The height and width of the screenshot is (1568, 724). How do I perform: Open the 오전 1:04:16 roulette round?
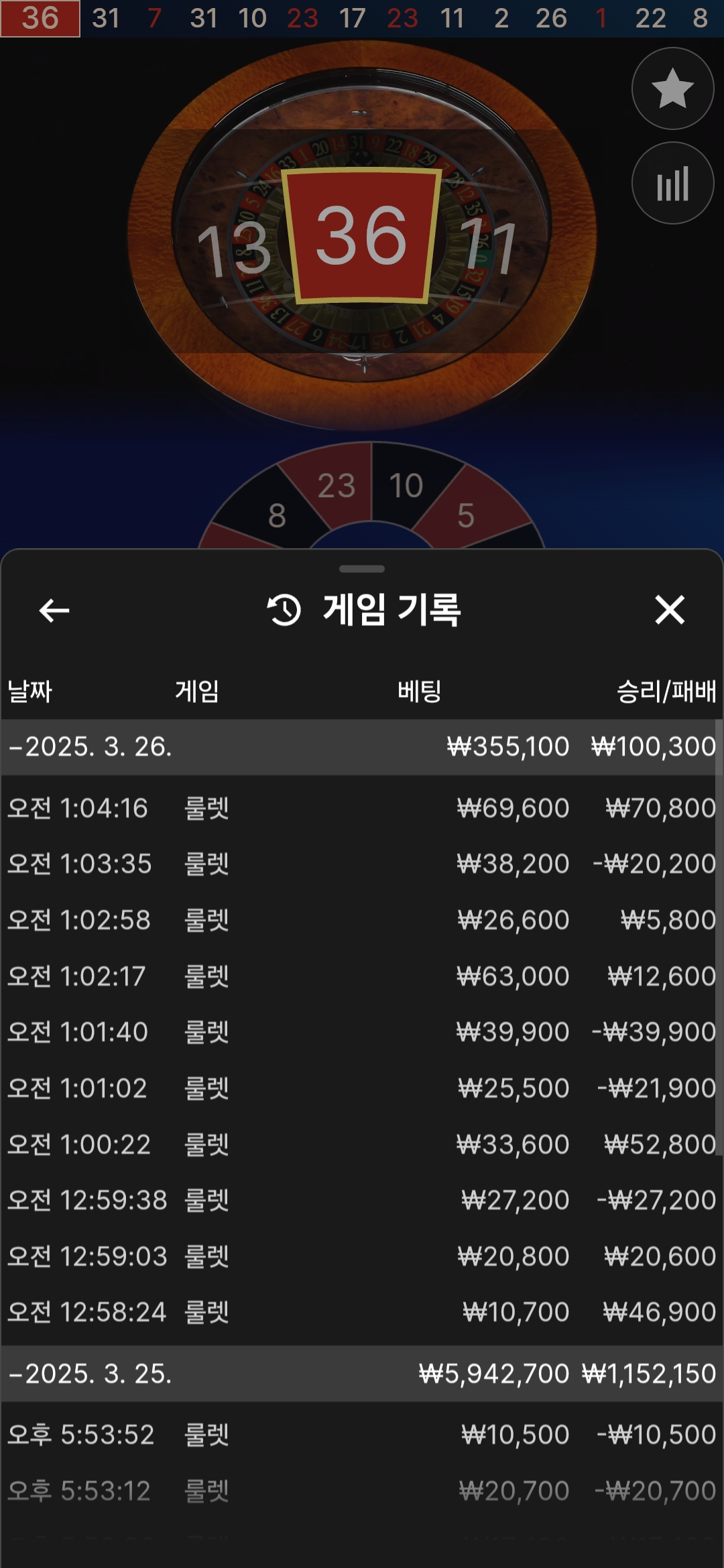tap(362, 808)
